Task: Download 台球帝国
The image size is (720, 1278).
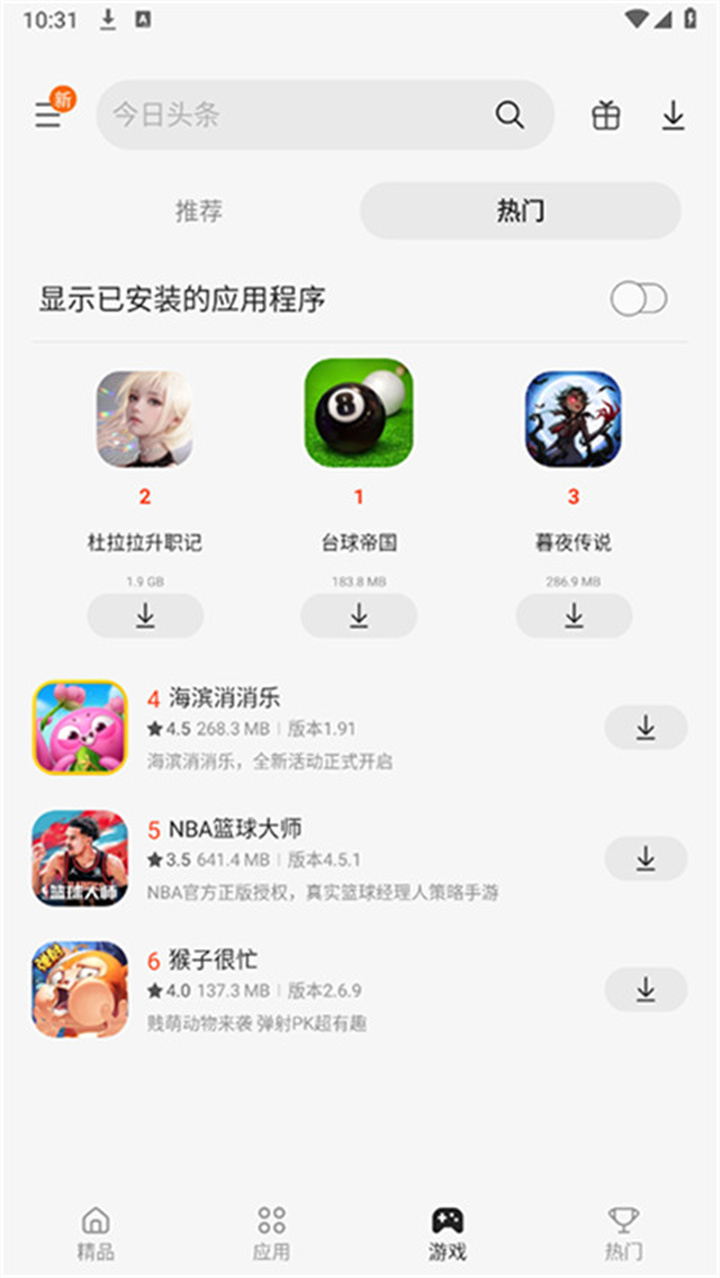Action: click(x=359, y=615)
